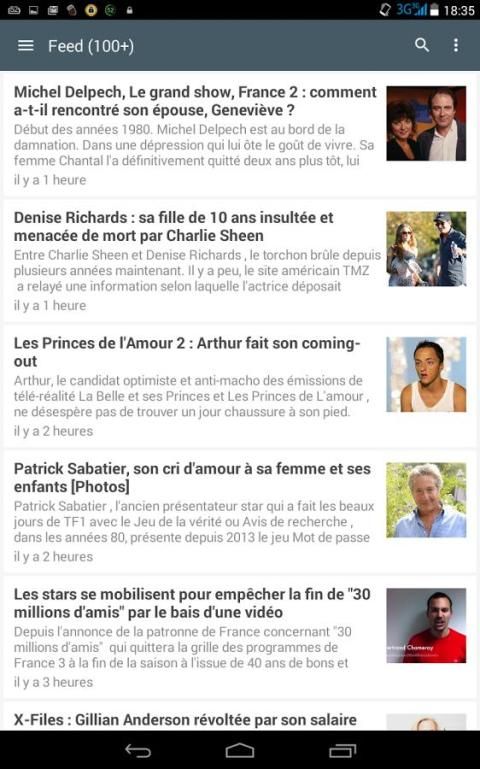480x769 pixels.
Task: Go back using the system back button
Action: [x=138, y=750]
